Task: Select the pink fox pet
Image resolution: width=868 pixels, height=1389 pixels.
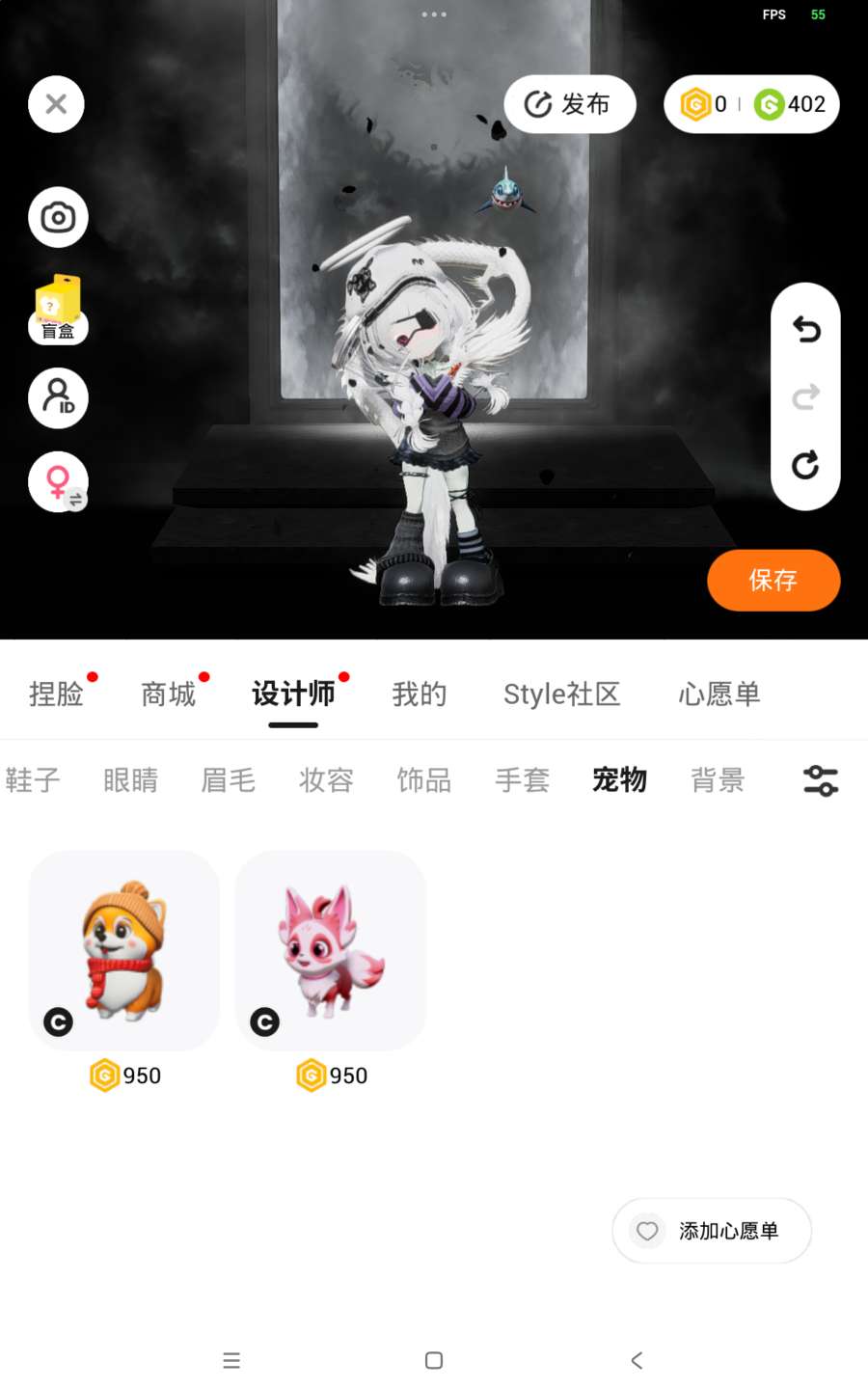Action: (331, 950)
